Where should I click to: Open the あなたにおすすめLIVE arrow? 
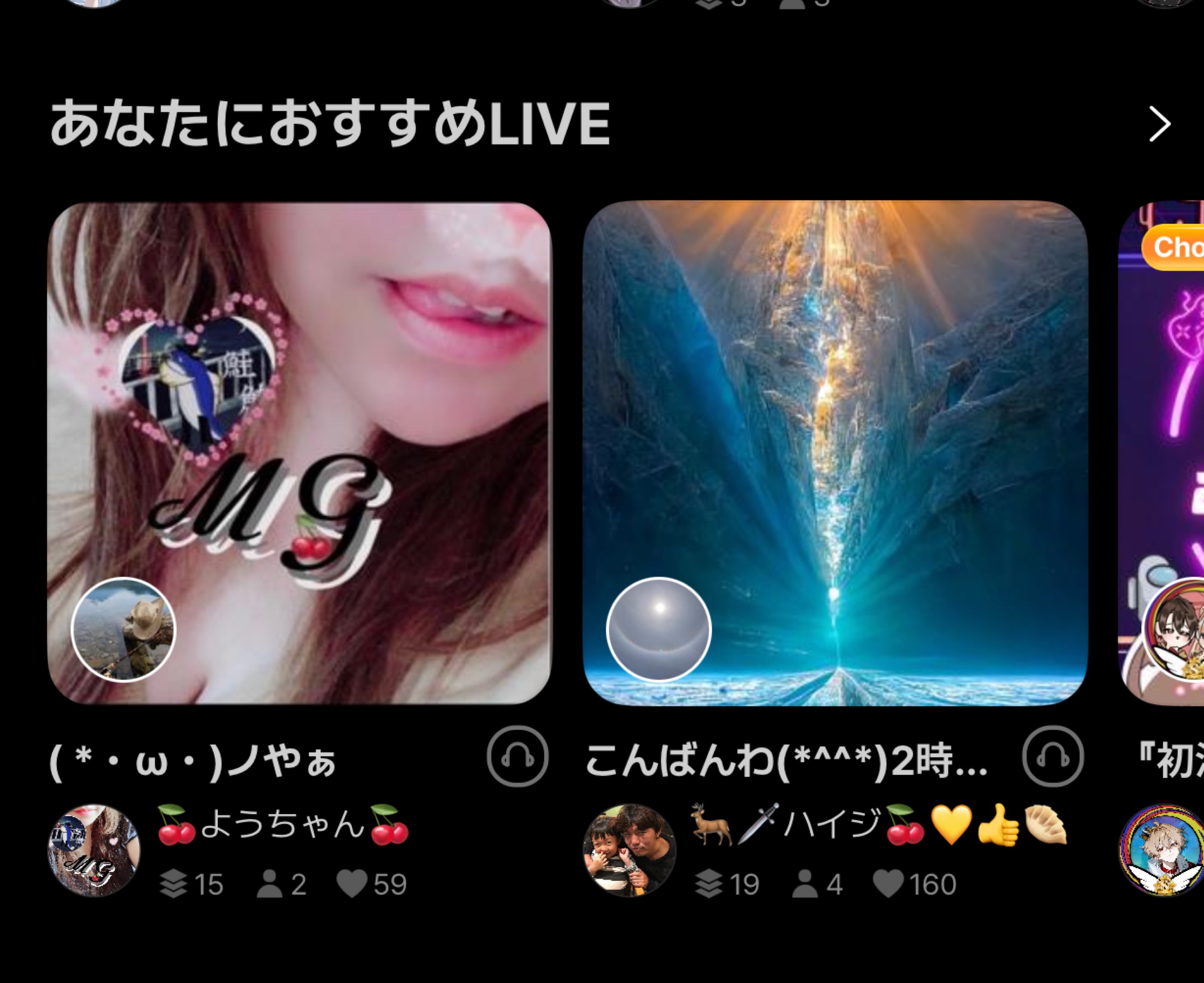coord(1159,124)
